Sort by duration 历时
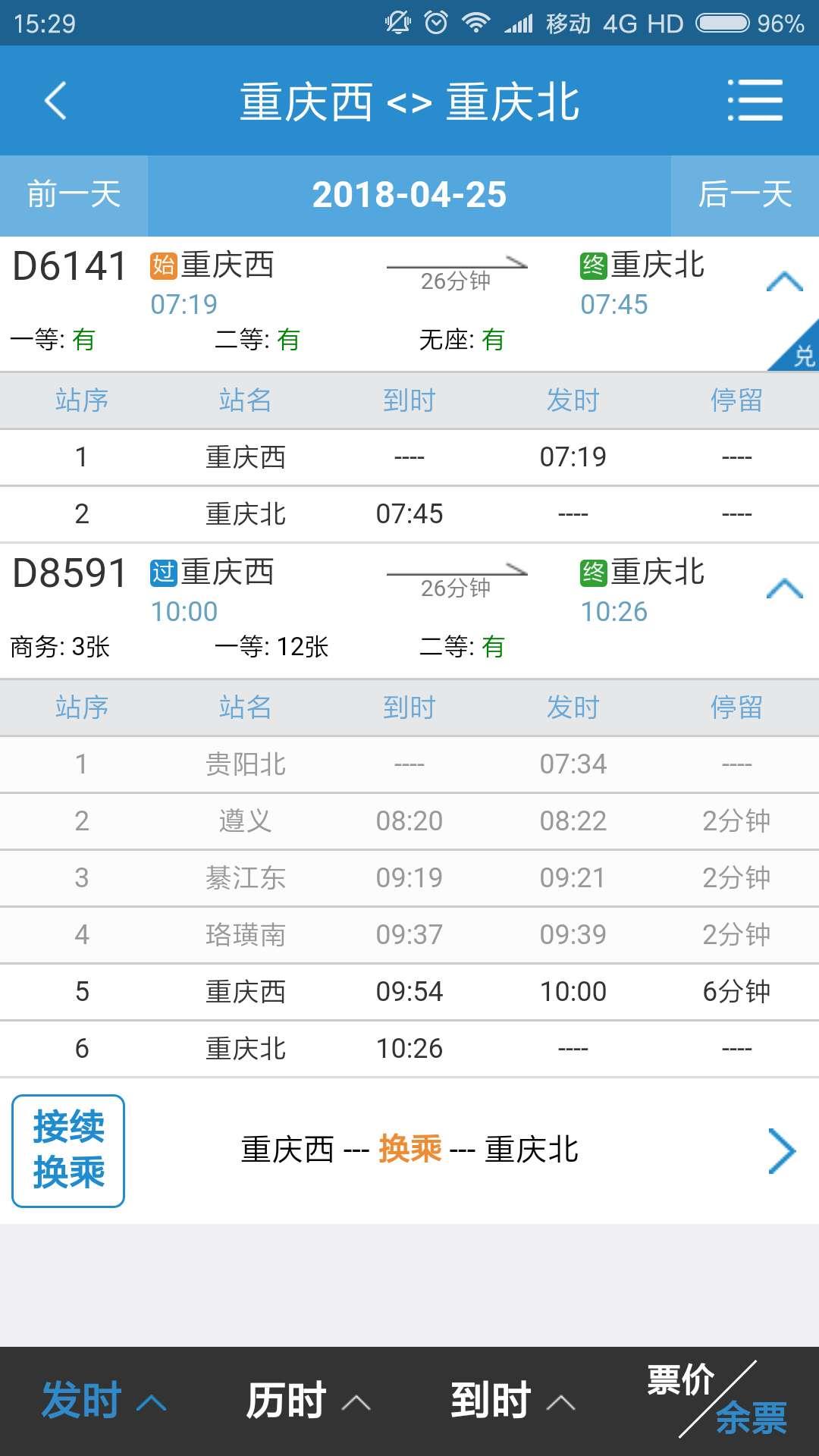The width and height of the screenshot is (819, 1456). tap(307, 1401)
